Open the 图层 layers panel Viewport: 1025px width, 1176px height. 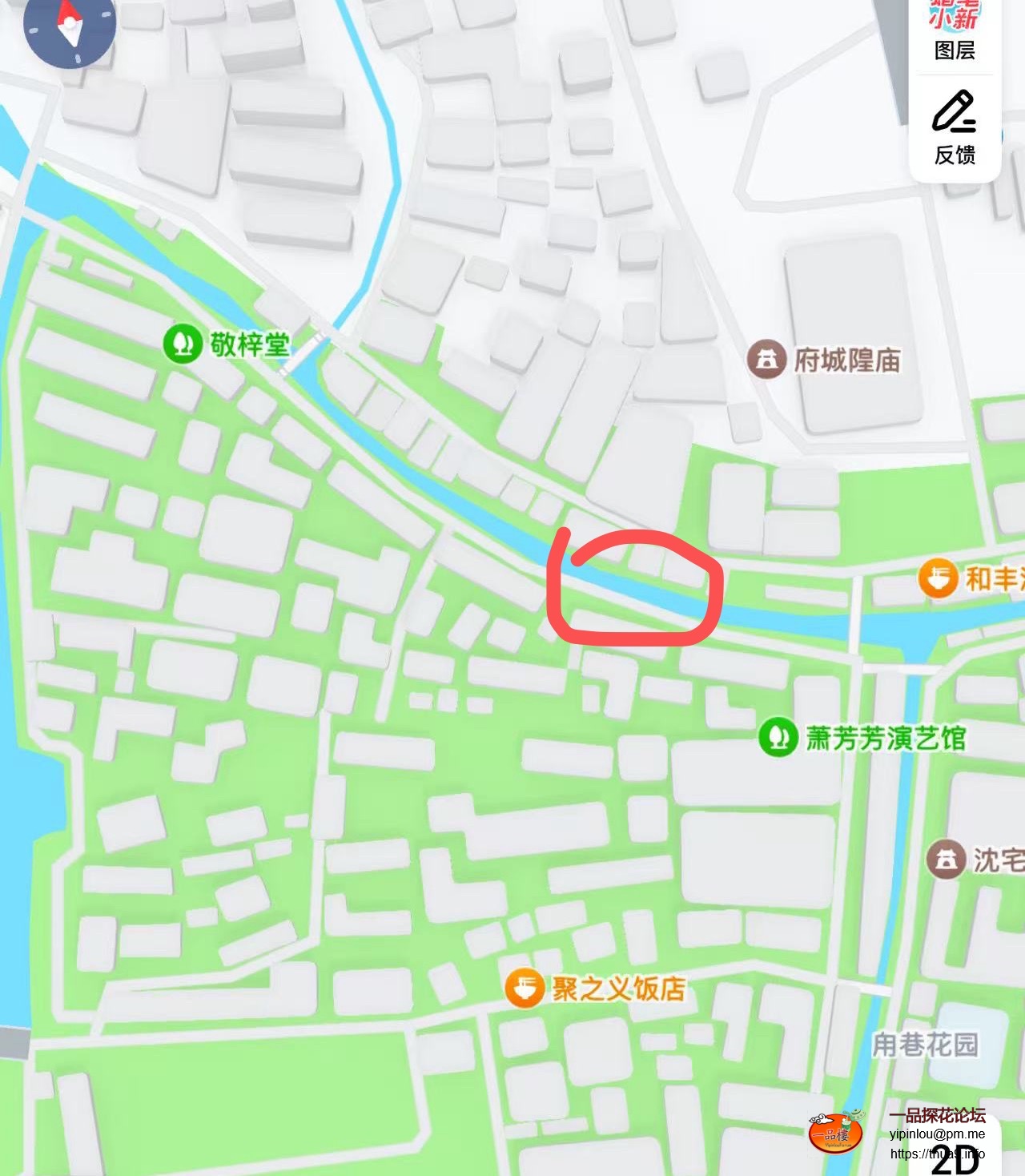coord(955,36)
